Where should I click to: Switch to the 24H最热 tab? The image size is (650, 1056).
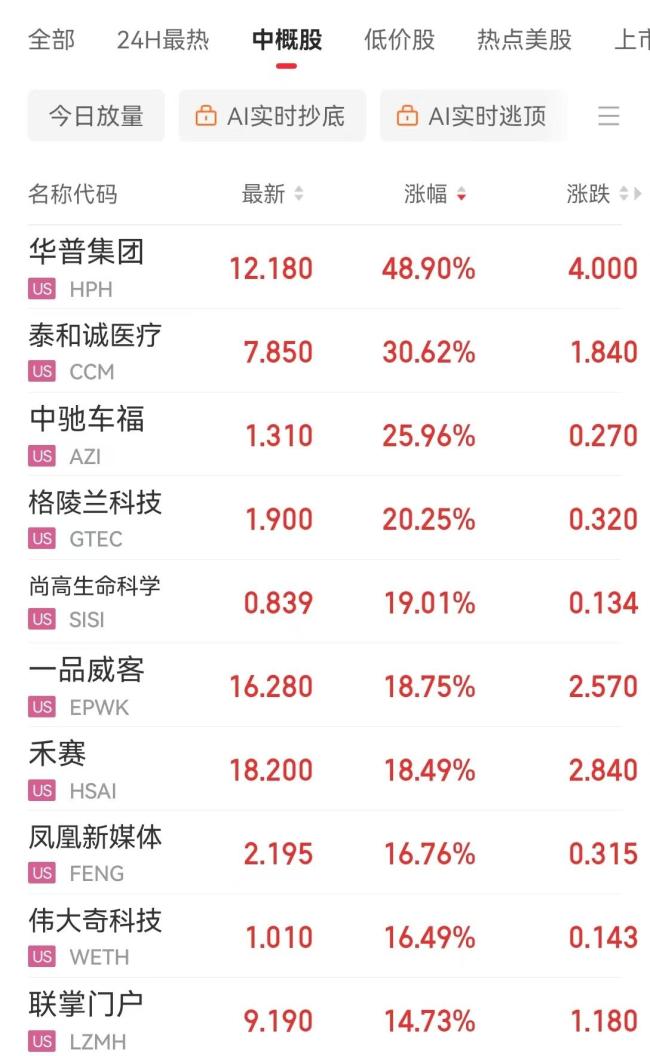pos(162,40)
